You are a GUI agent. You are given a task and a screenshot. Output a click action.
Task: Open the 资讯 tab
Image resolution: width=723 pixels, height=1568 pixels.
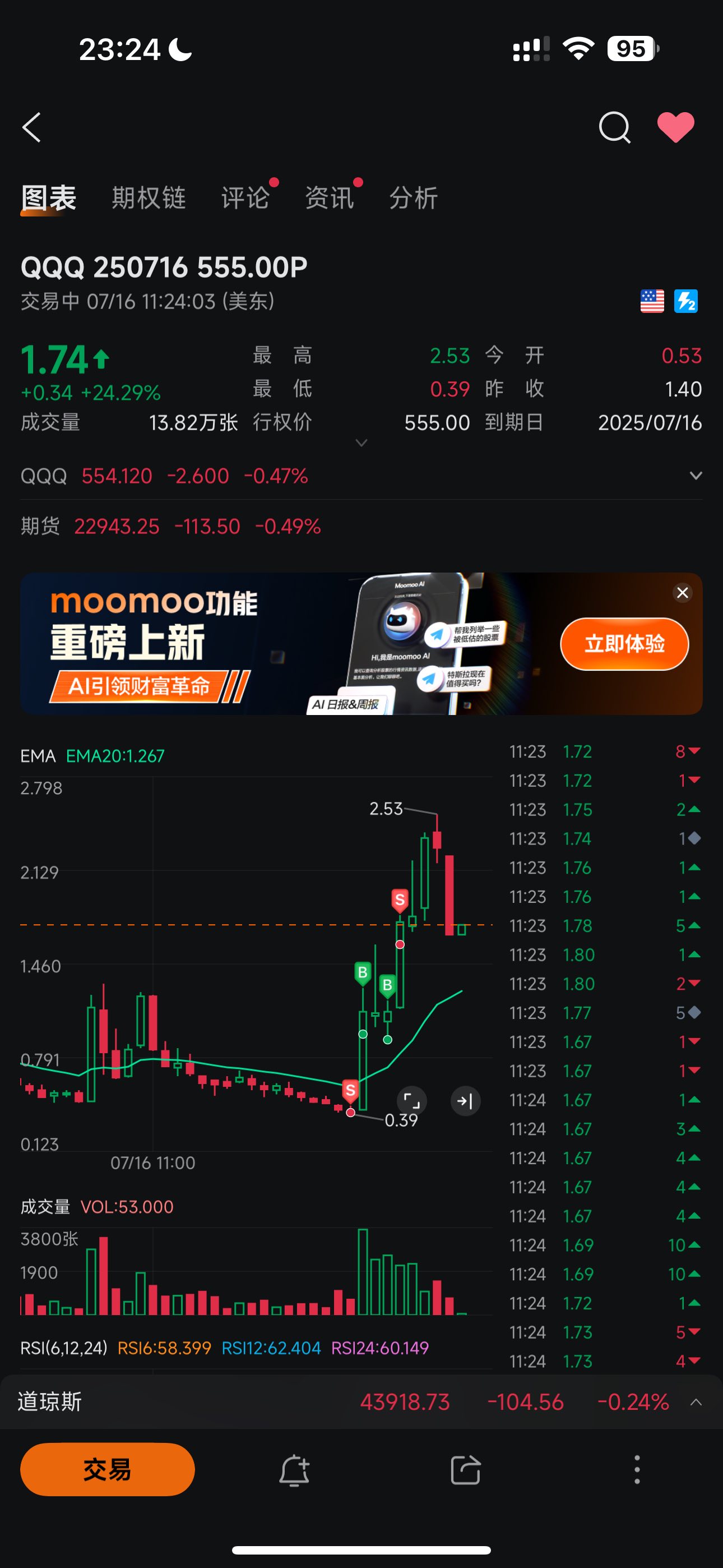click(x=329, y=198)
